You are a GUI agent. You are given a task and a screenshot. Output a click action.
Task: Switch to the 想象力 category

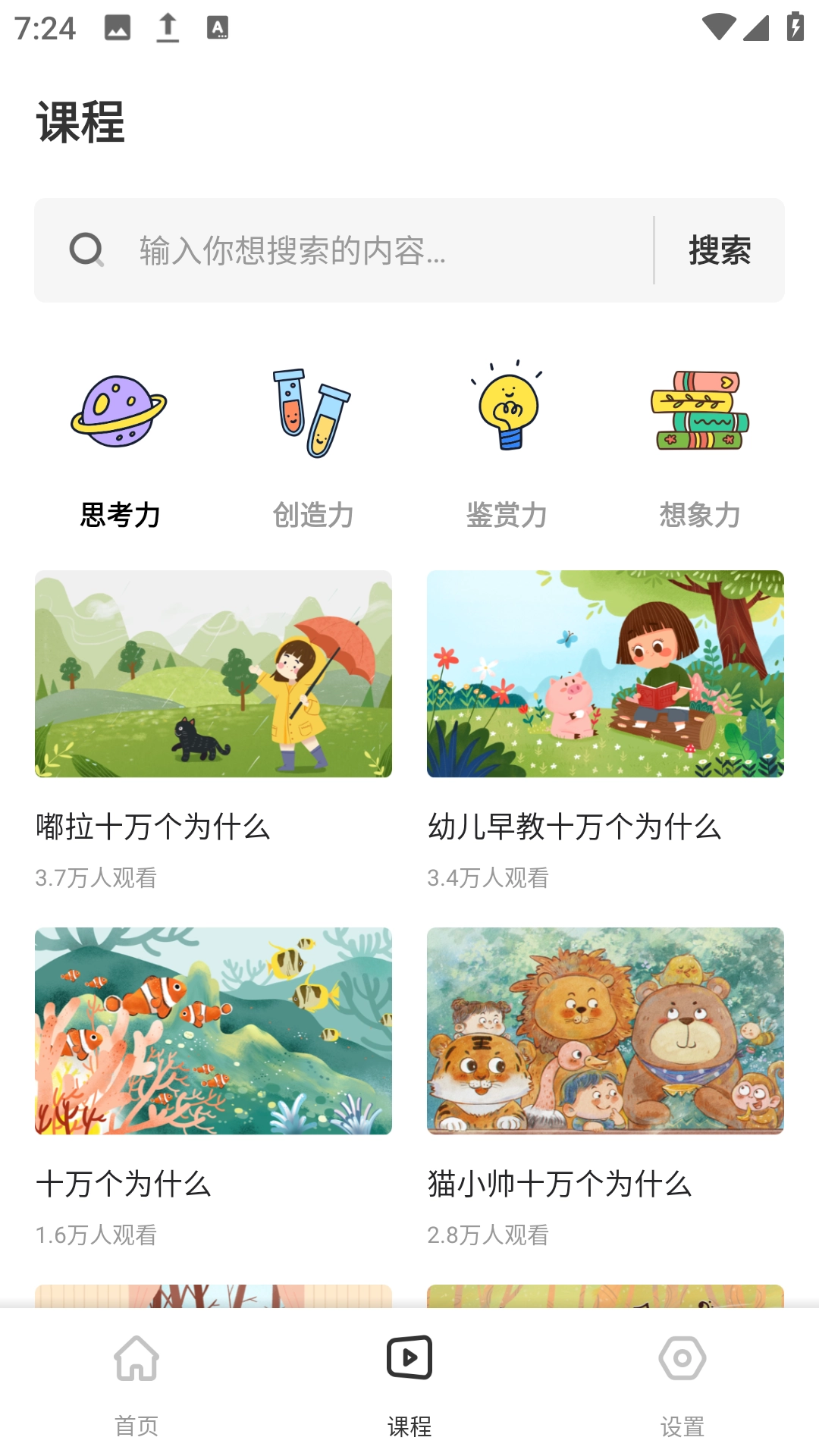click(x=699, y=447)
